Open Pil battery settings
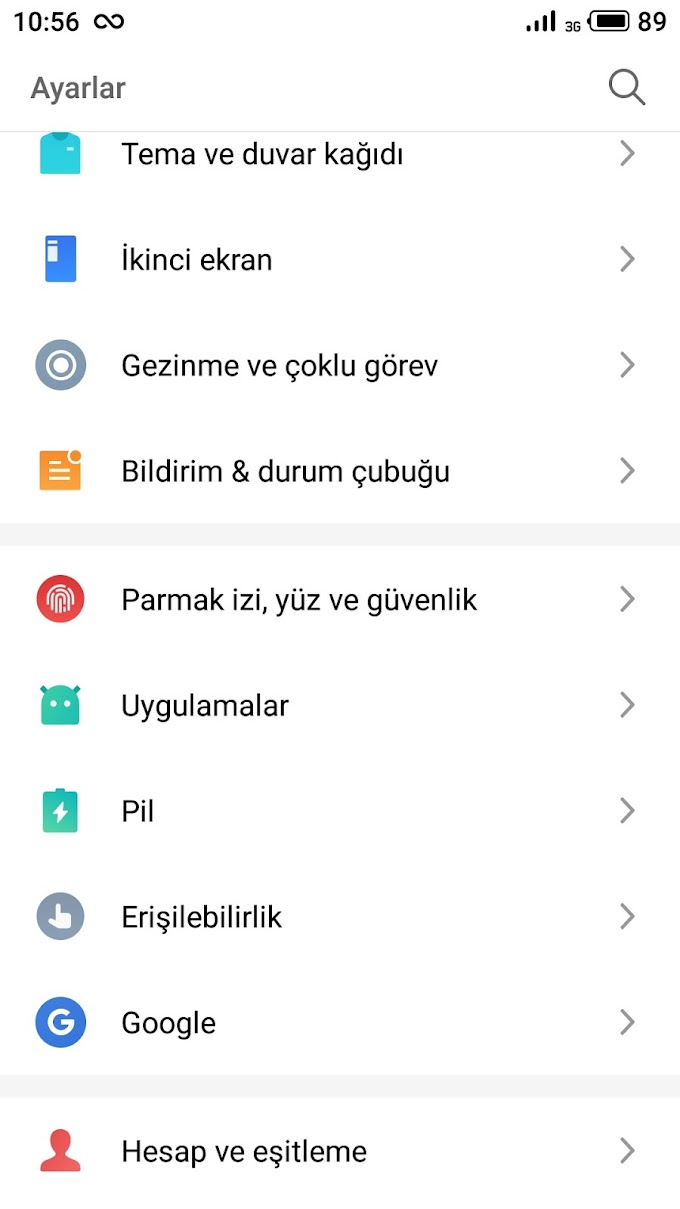 138,811
